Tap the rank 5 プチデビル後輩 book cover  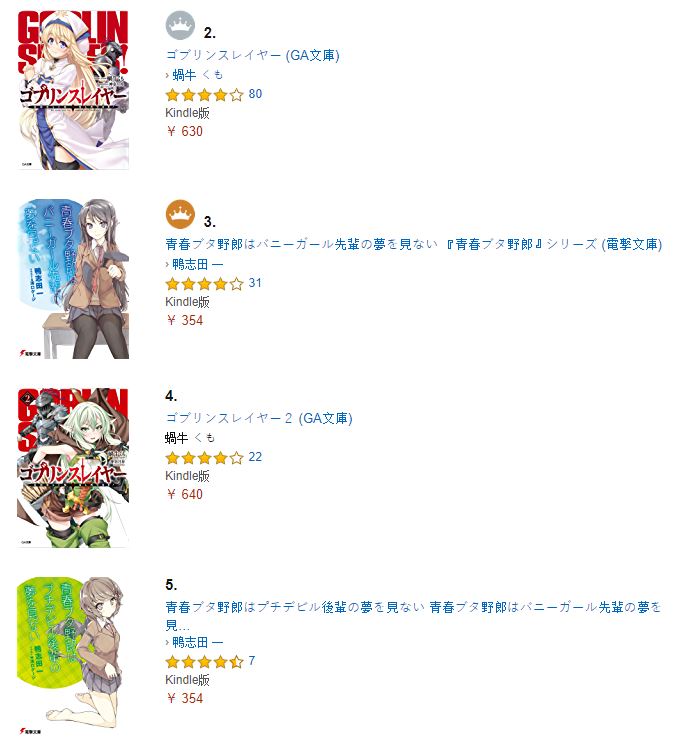(x=73, y=650)
